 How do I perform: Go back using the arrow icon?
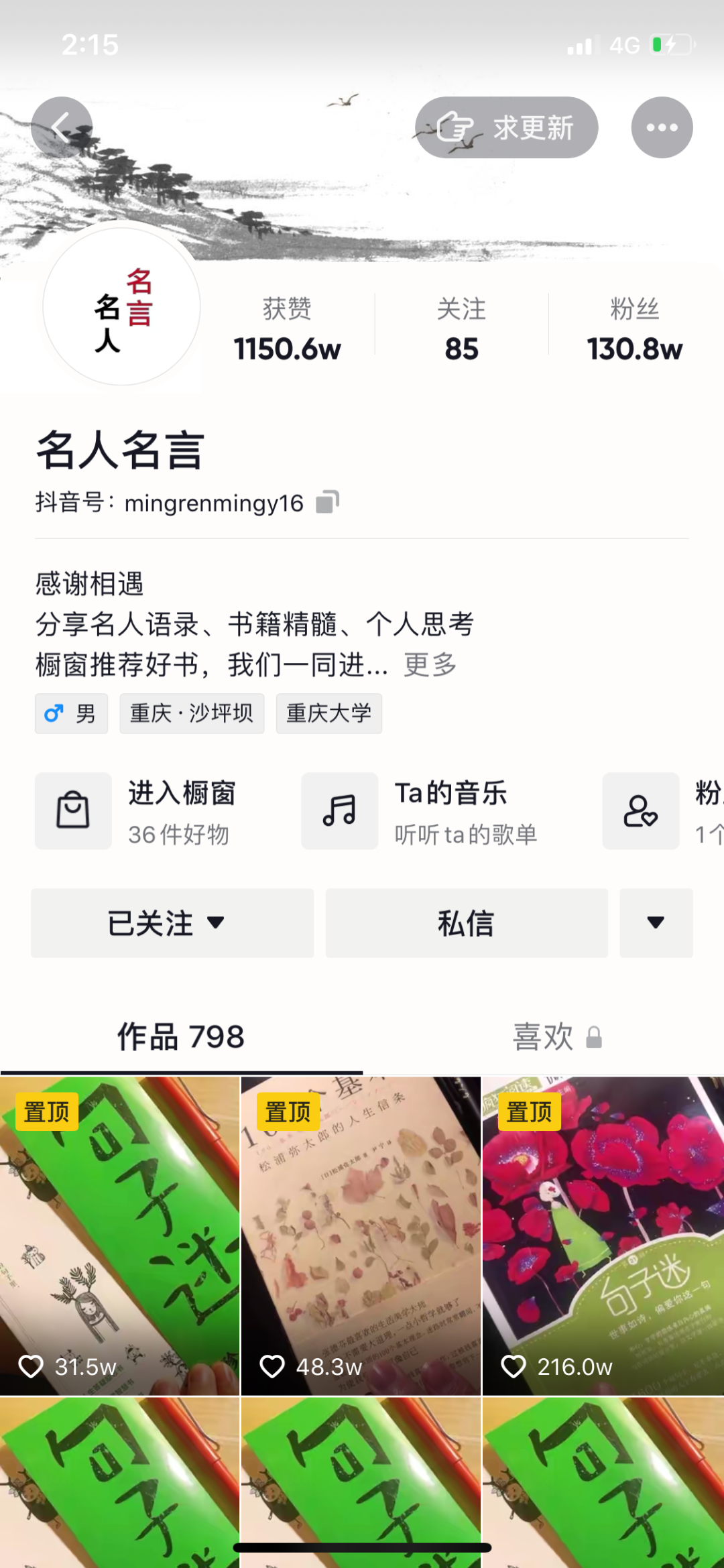62,127
